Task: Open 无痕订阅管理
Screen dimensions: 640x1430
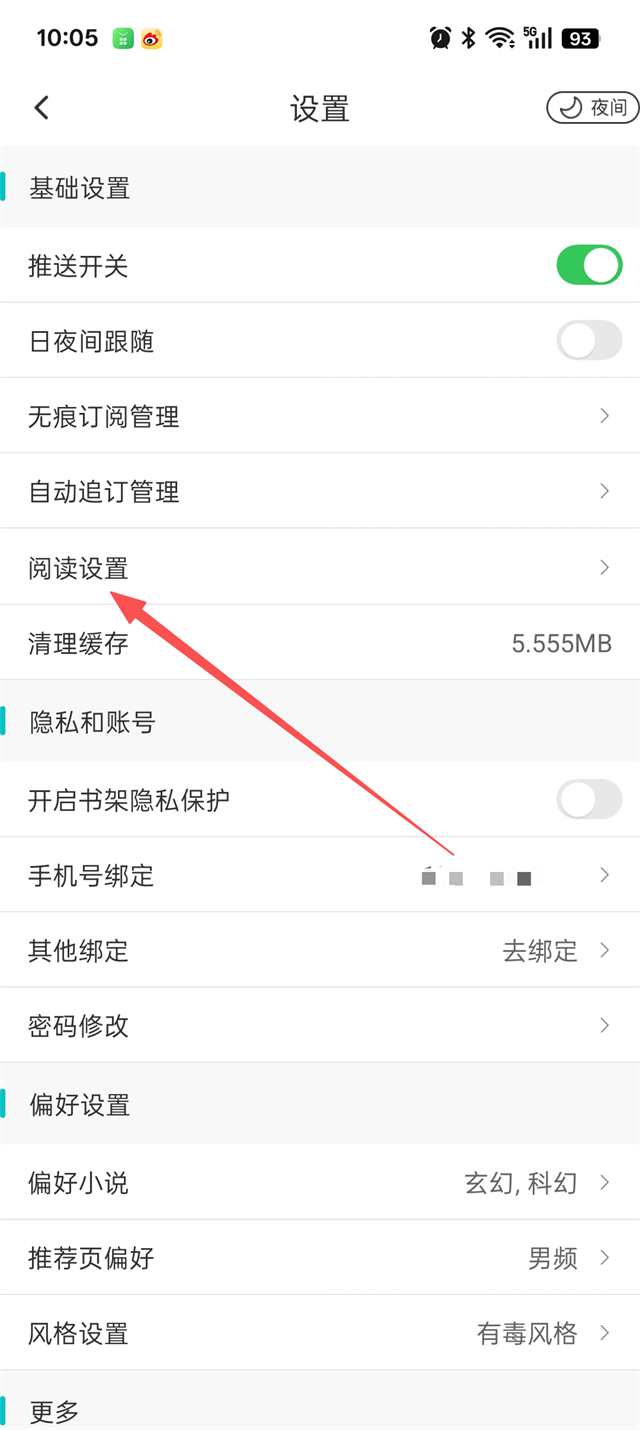Action: pyautogui.click(x=320, y=416)
